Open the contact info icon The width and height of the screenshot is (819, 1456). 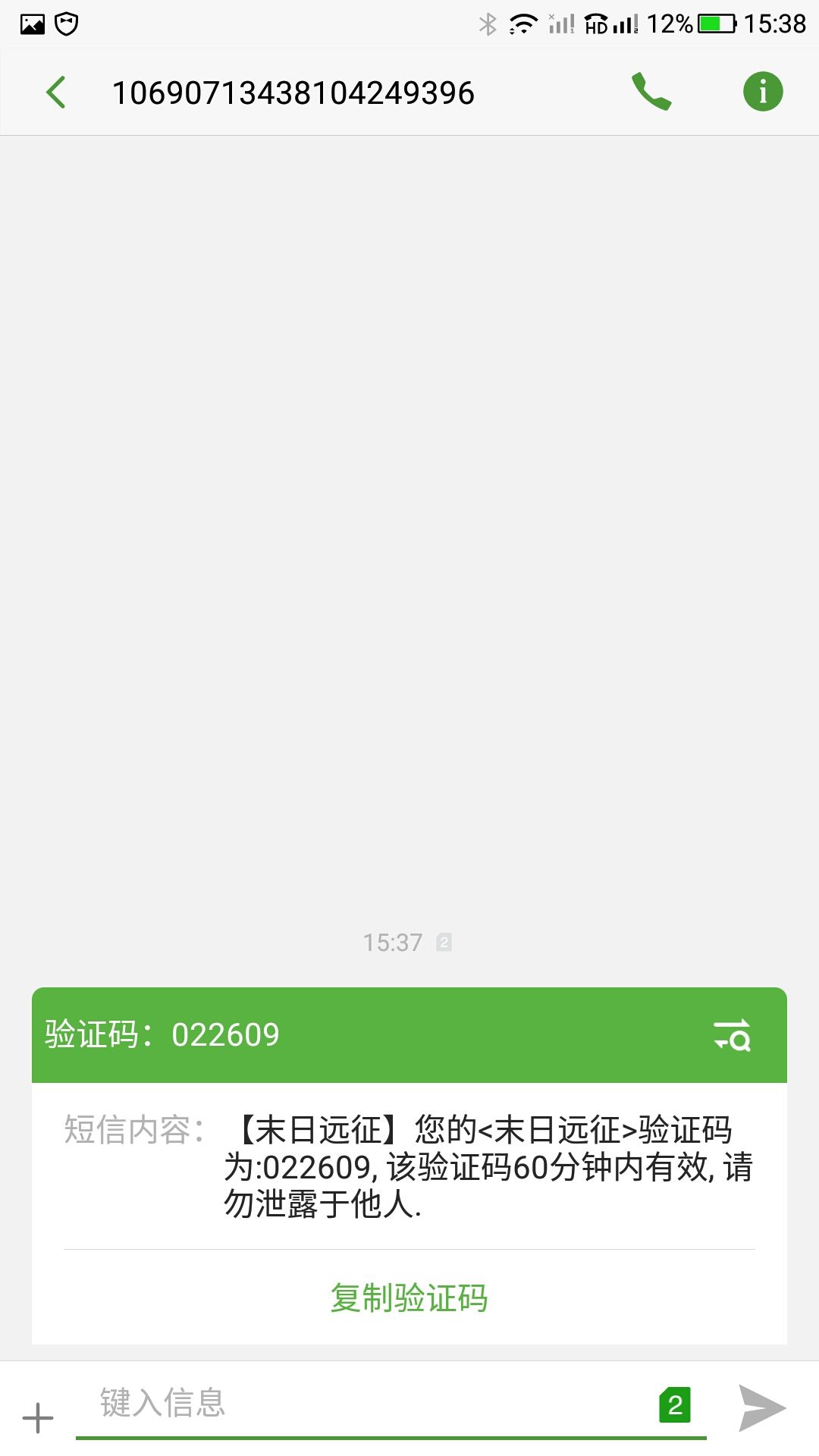(x=763, y=92)
